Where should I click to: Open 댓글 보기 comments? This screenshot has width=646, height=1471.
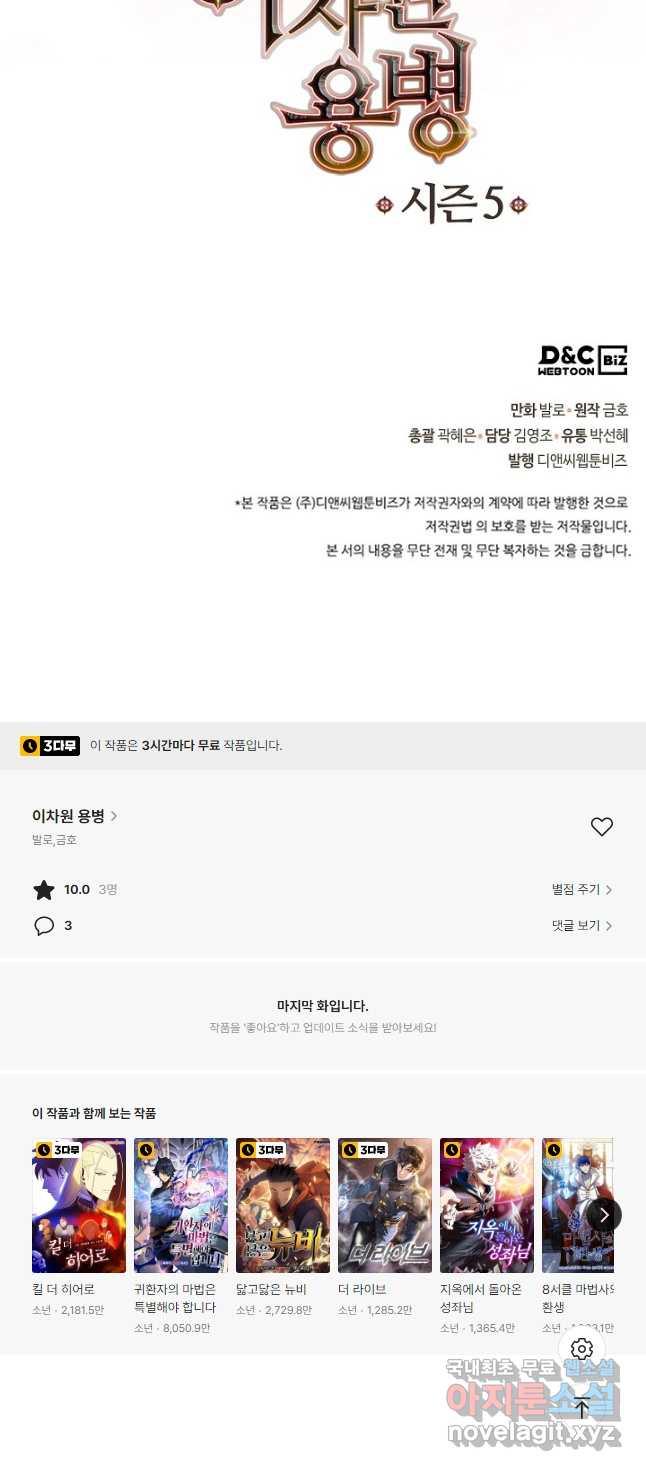(581, 925)
